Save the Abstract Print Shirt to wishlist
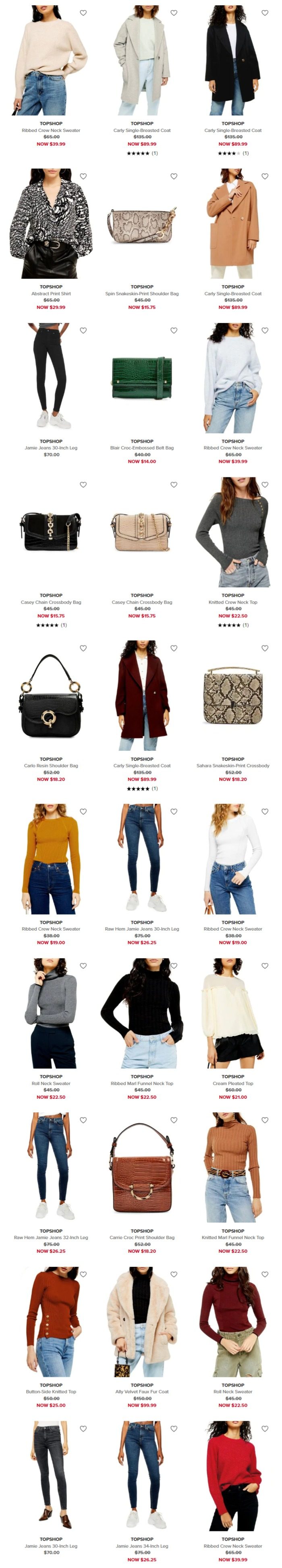This screenshot has height=1568, width=282. [83, 176]
